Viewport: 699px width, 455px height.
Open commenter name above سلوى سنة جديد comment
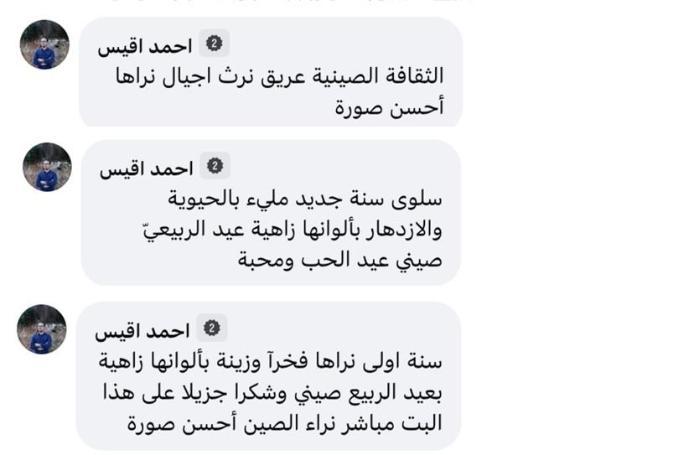[x=136, y=169]
